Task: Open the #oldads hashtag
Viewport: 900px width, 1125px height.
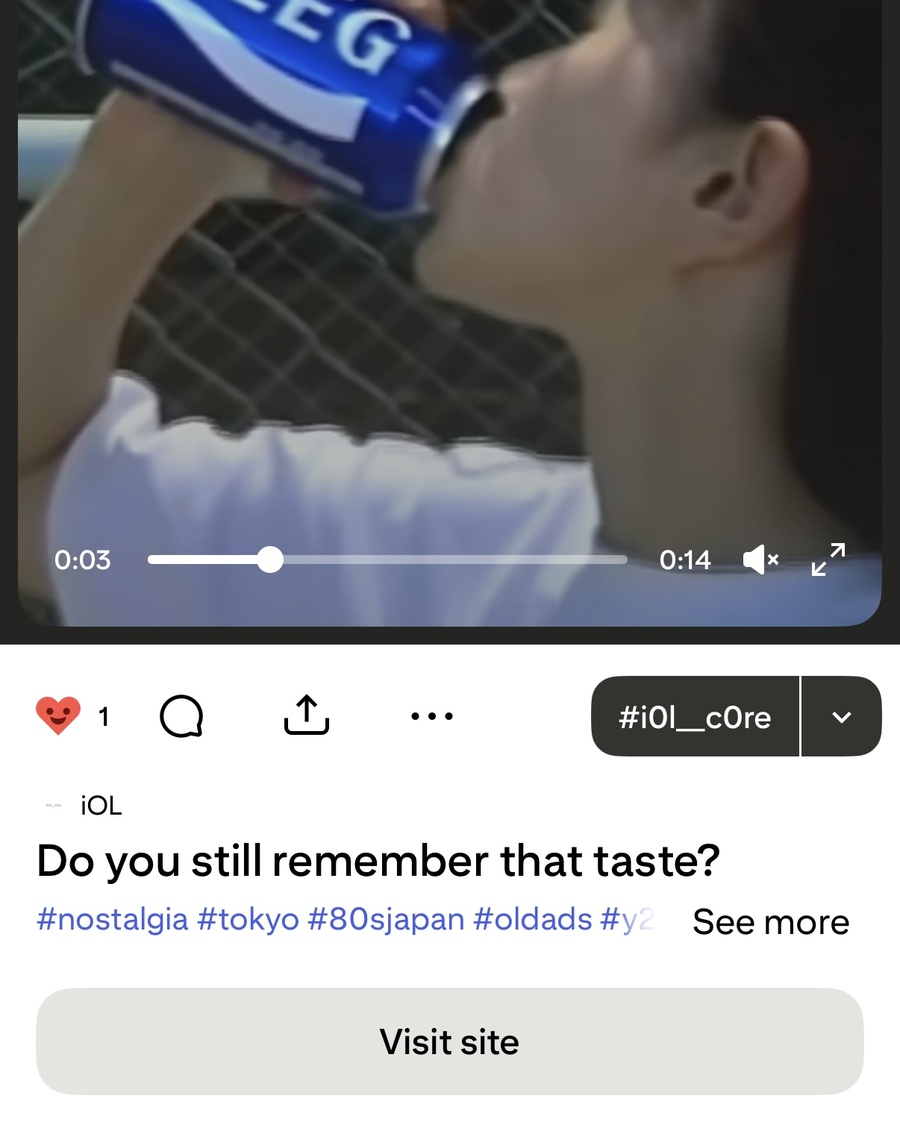Action: (x=532, y=920)
